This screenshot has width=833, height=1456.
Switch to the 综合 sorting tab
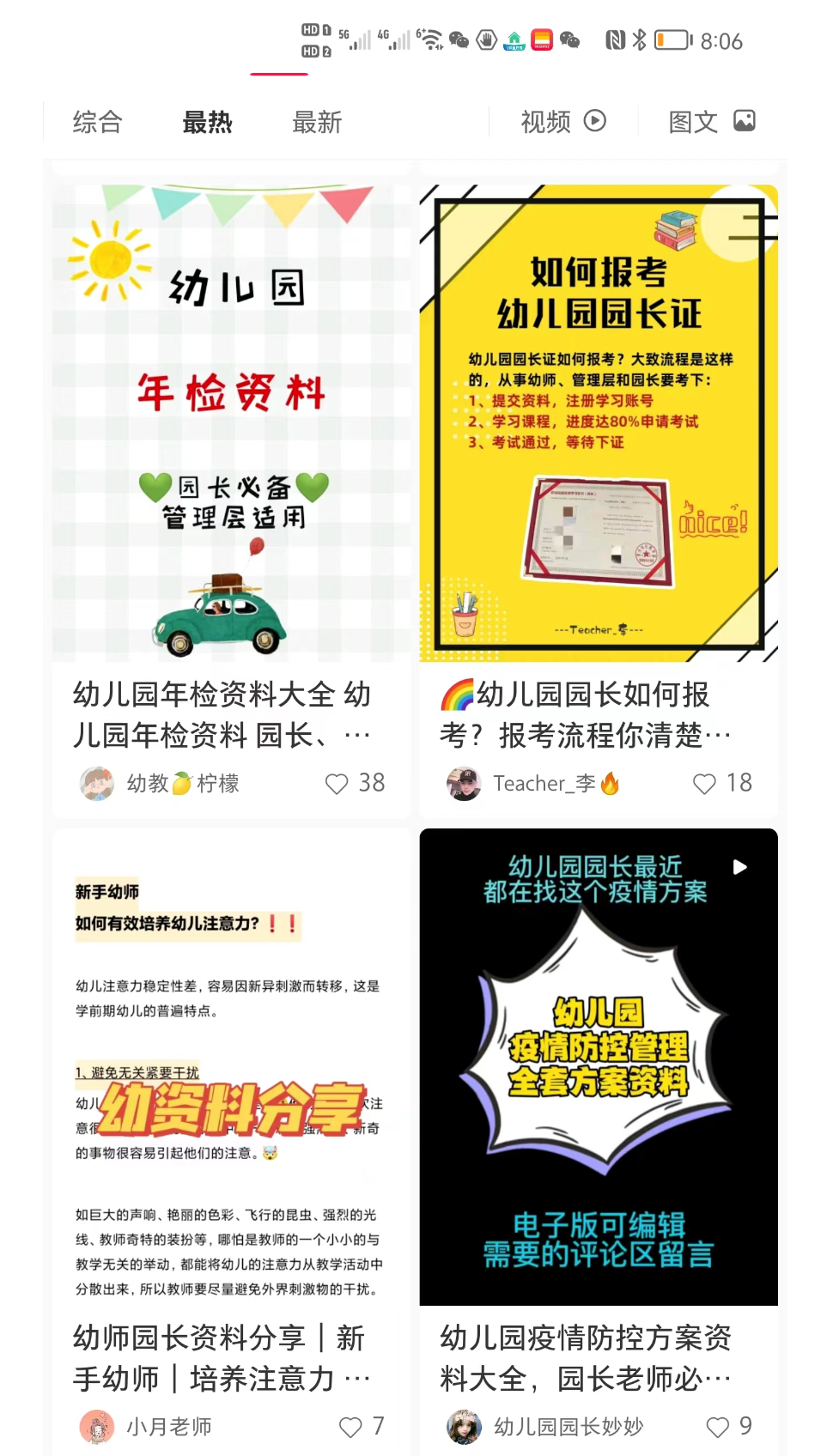pyautogui.click(x=97, y=122)
